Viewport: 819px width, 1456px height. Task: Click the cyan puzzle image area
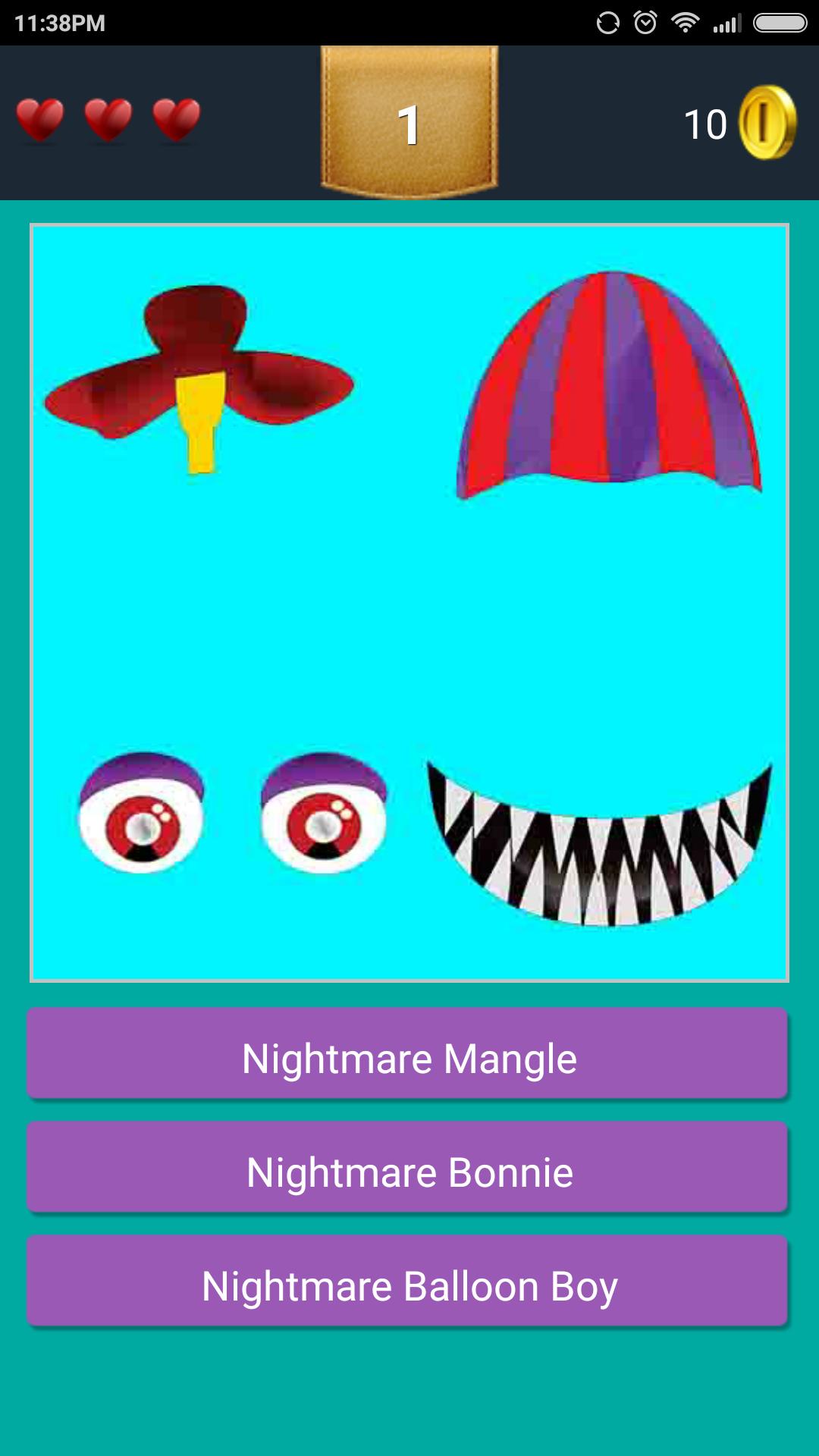[x=409, y=599]
